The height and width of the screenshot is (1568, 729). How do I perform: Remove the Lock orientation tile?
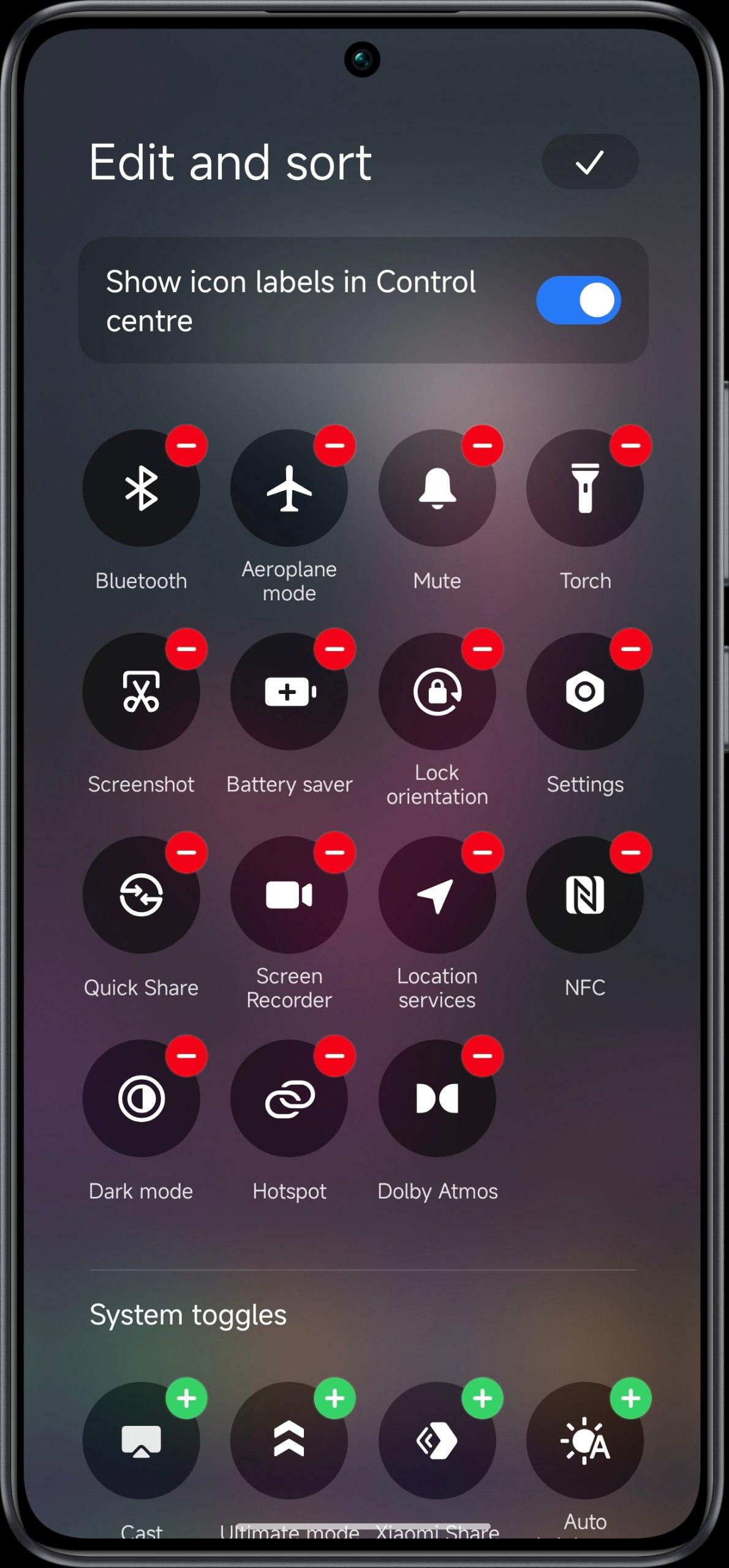(x=483, y=649)
